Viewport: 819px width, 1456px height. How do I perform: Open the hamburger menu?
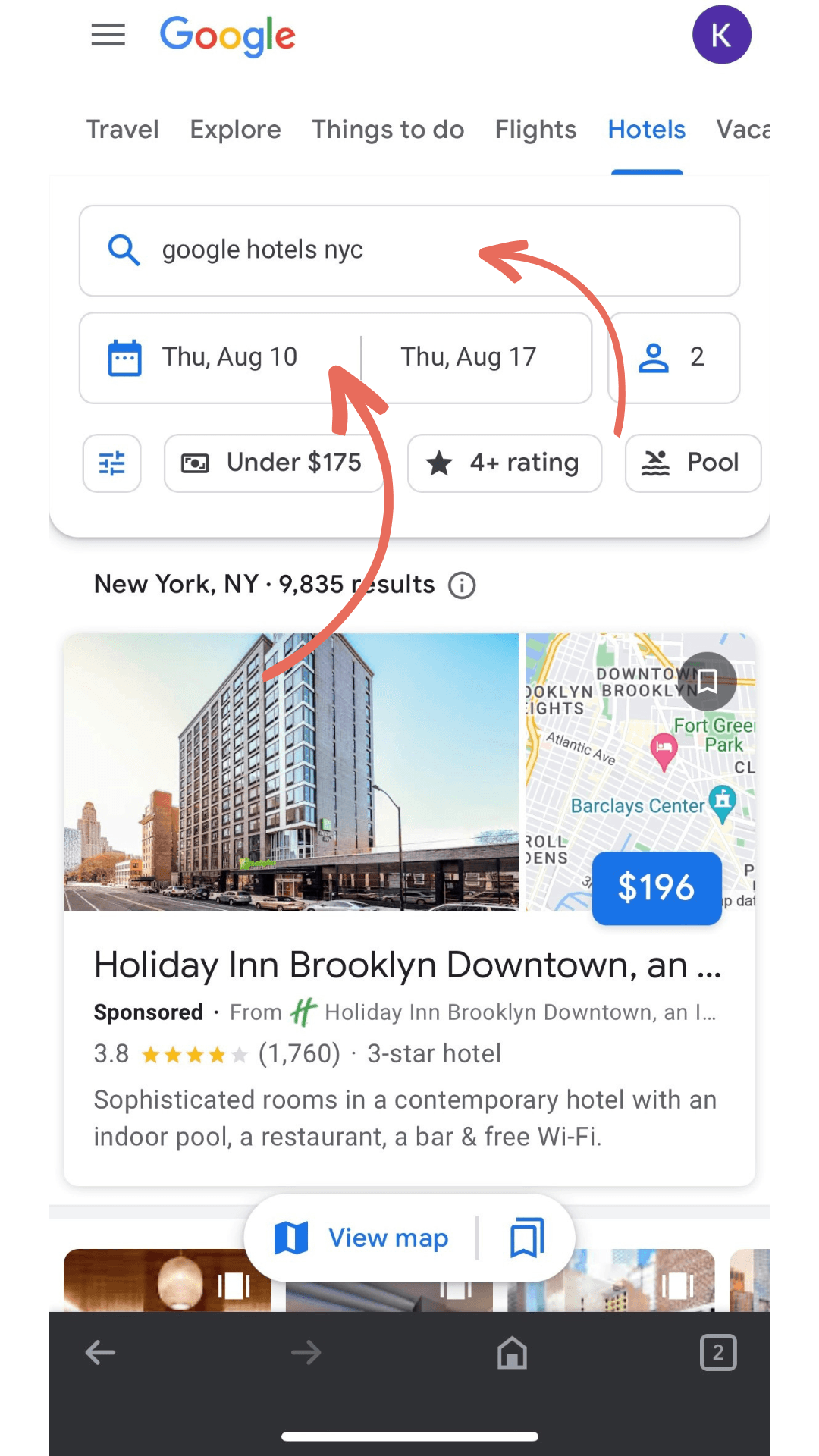108,35
